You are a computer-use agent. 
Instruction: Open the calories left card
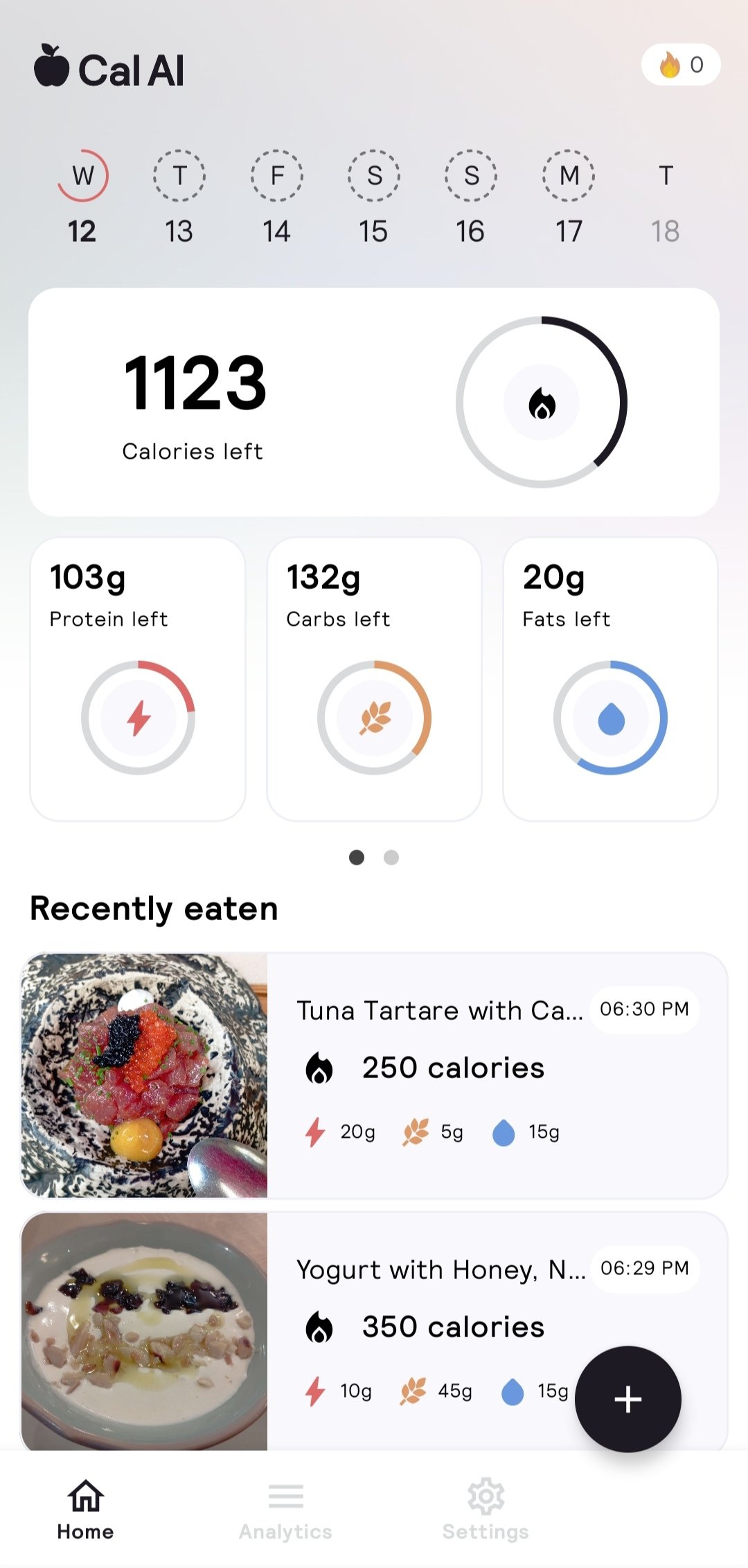374,402
